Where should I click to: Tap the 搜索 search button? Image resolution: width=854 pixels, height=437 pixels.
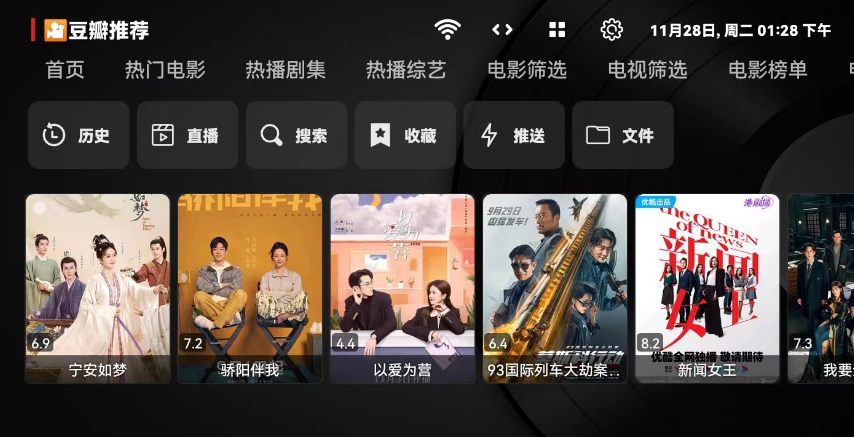[296, 135]
